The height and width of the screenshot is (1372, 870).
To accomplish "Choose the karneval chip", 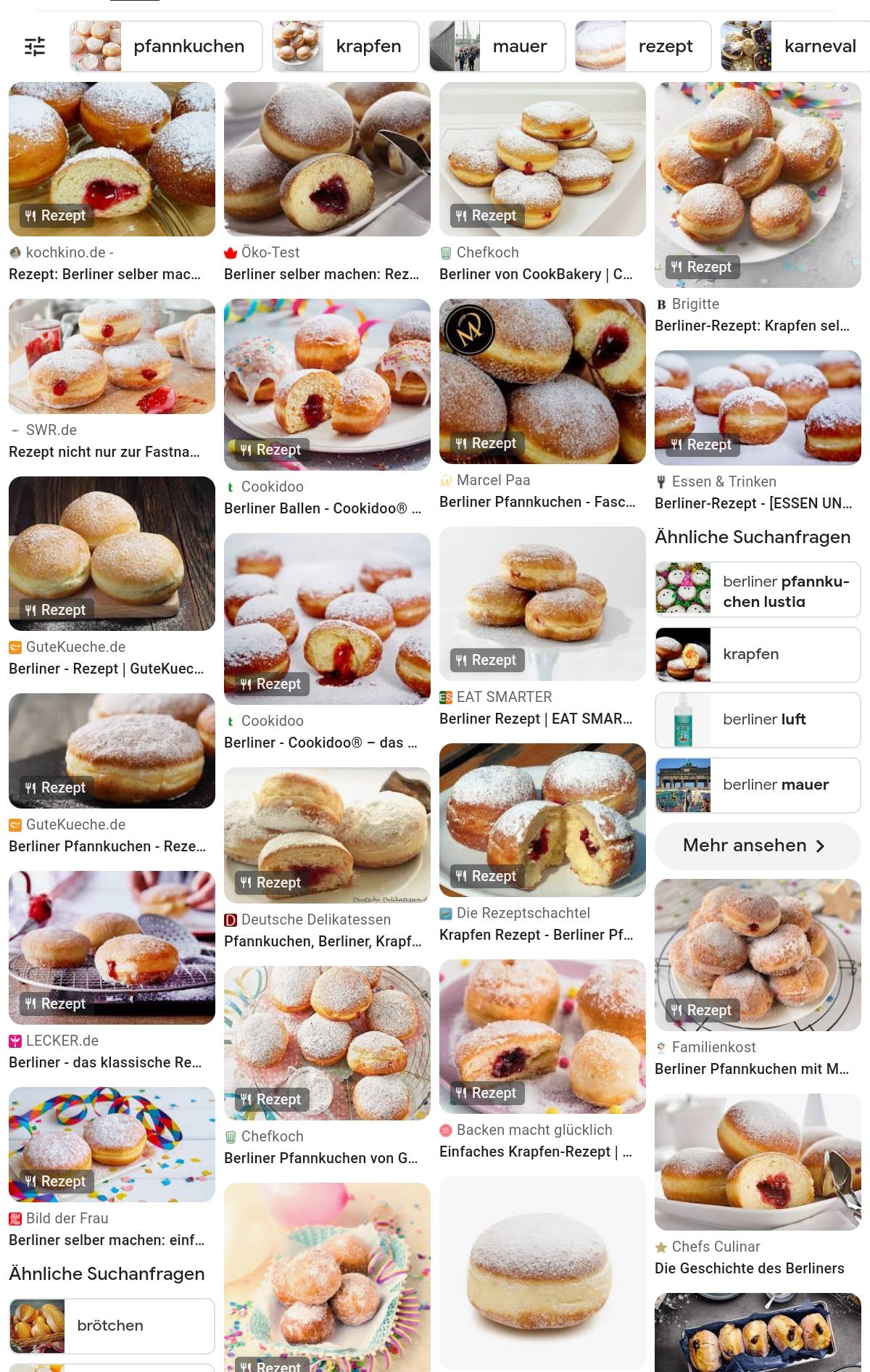I will (x=795, y=46).
